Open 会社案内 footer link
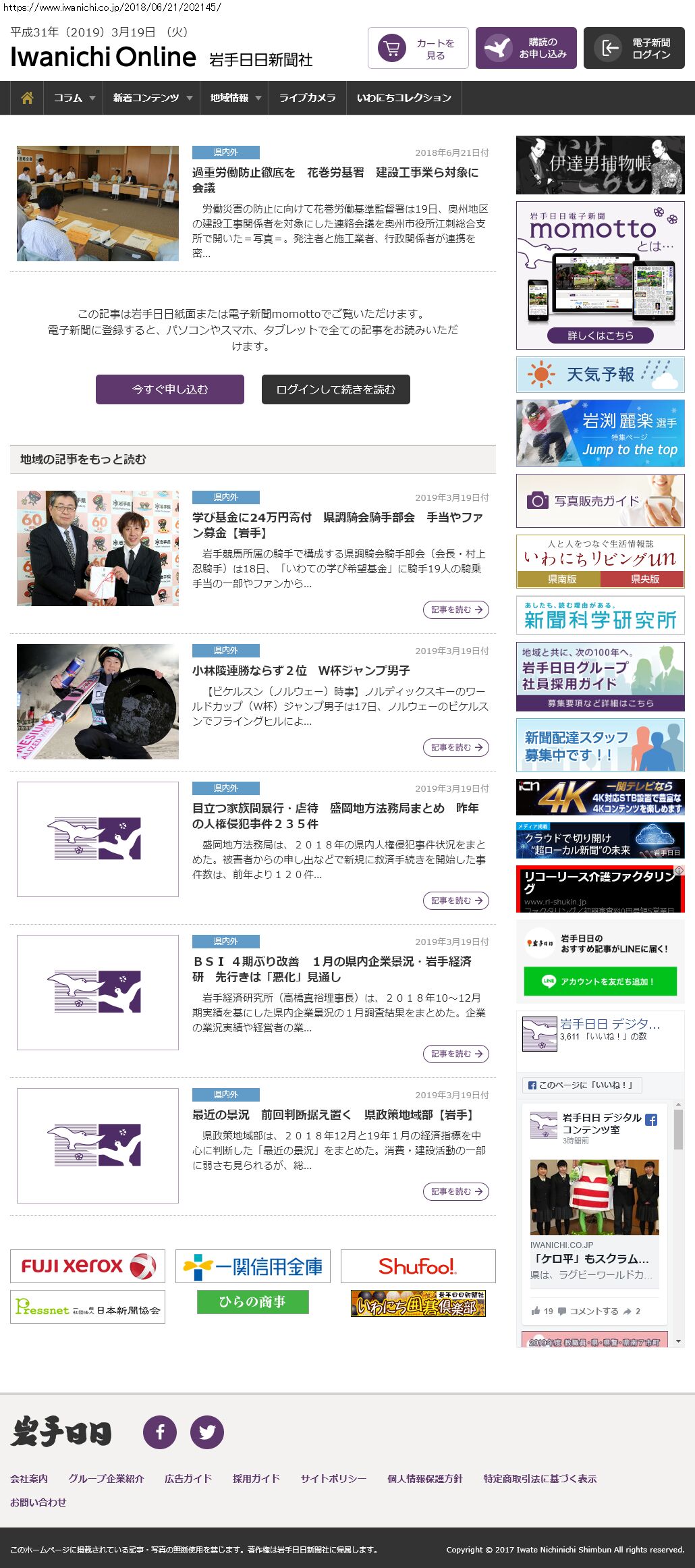The image size is (695, 1568). tap(29, 1479)
